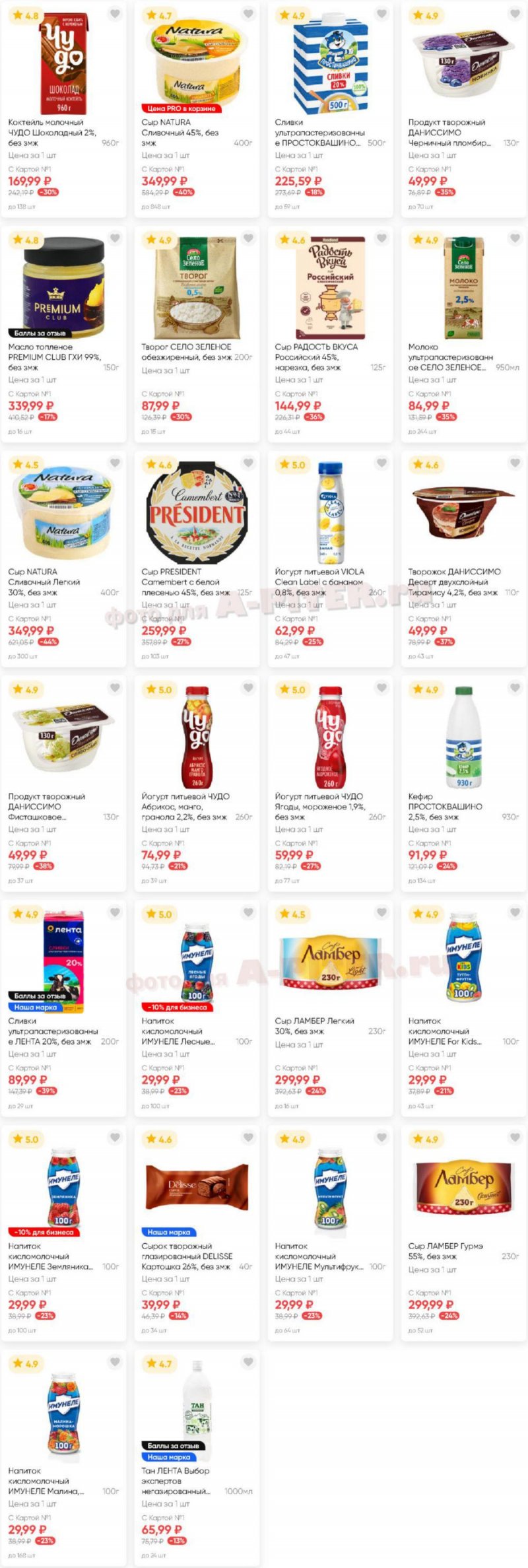
Task: Favorite Сыр ЛАМБЕР Гурмэ 55%
Action: click(x=515, y=1138)
